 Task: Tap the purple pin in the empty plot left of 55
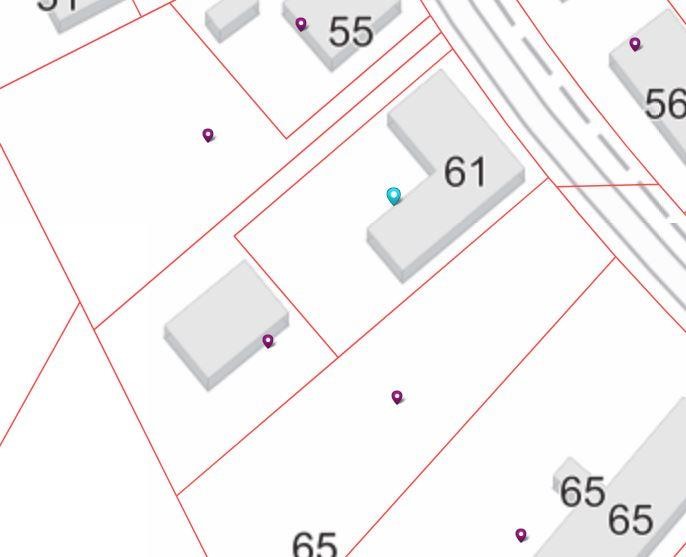coord(208,135)
